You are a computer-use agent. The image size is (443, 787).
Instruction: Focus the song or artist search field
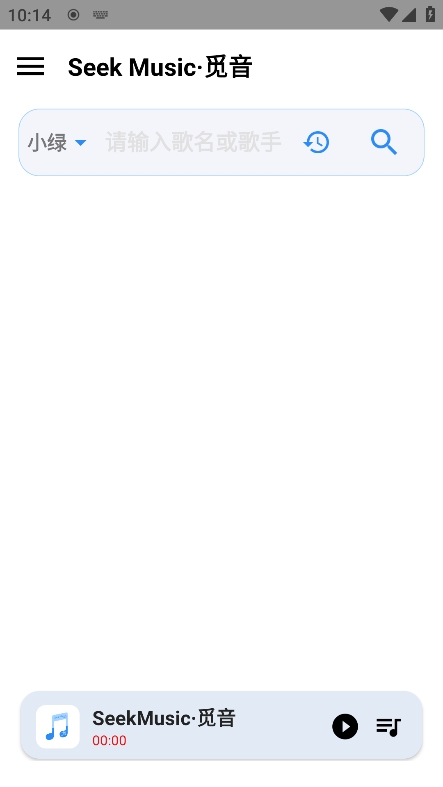click(x=193, y=143)
